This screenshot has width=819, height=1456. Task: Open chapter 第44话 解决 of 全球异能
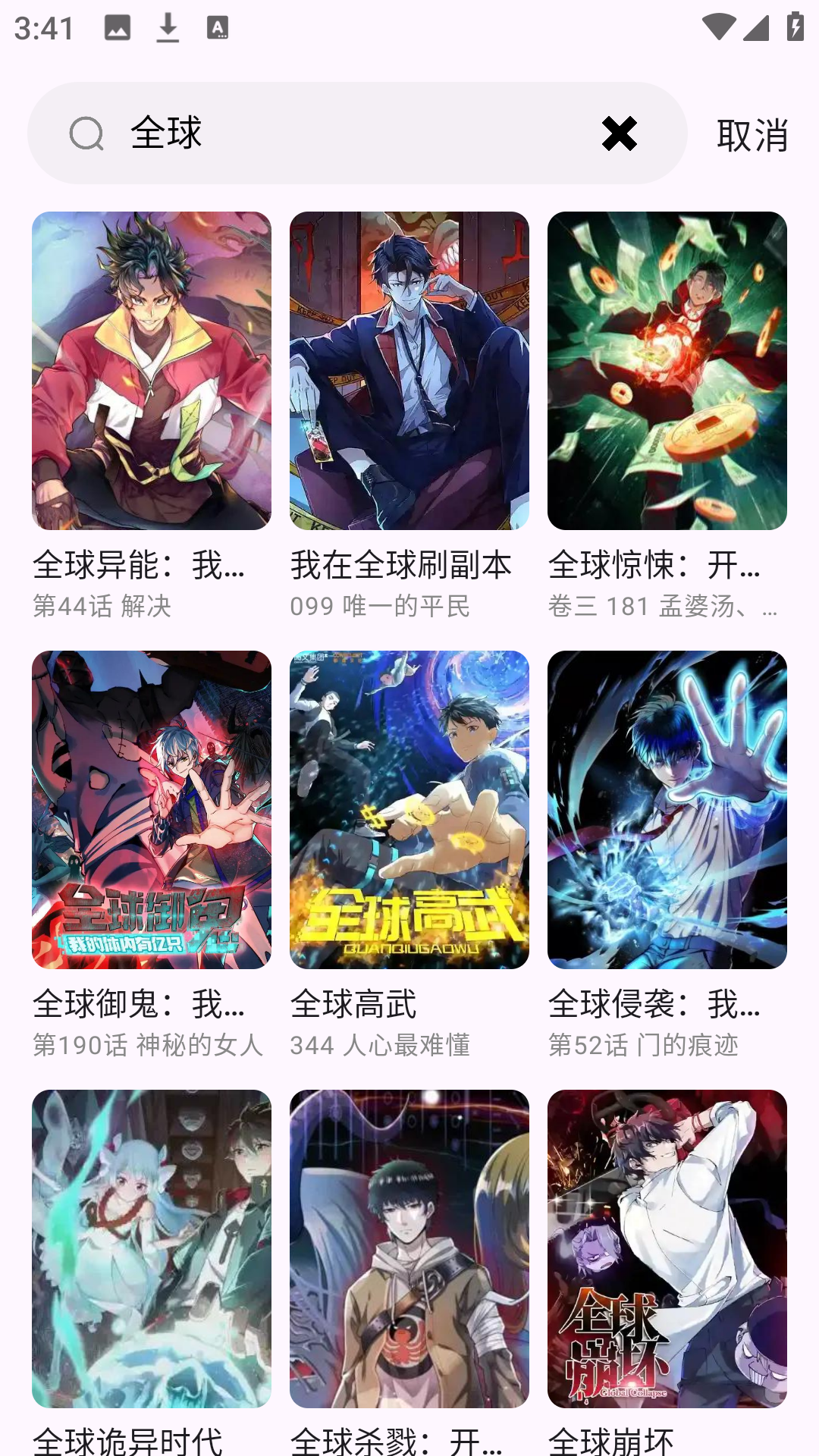[x=103, y=607]
